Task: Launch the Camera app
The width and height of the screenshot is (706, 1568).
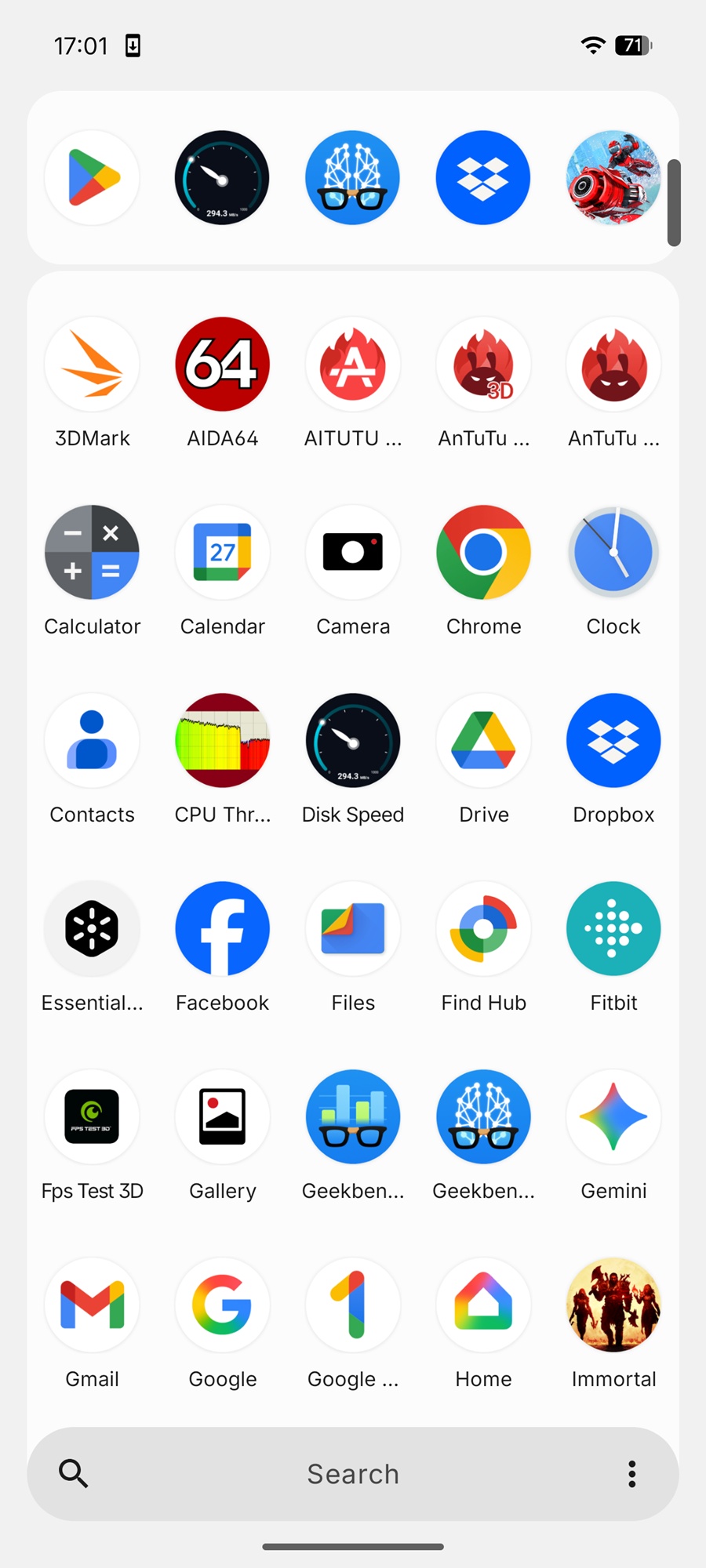Action: click(353, 553)
